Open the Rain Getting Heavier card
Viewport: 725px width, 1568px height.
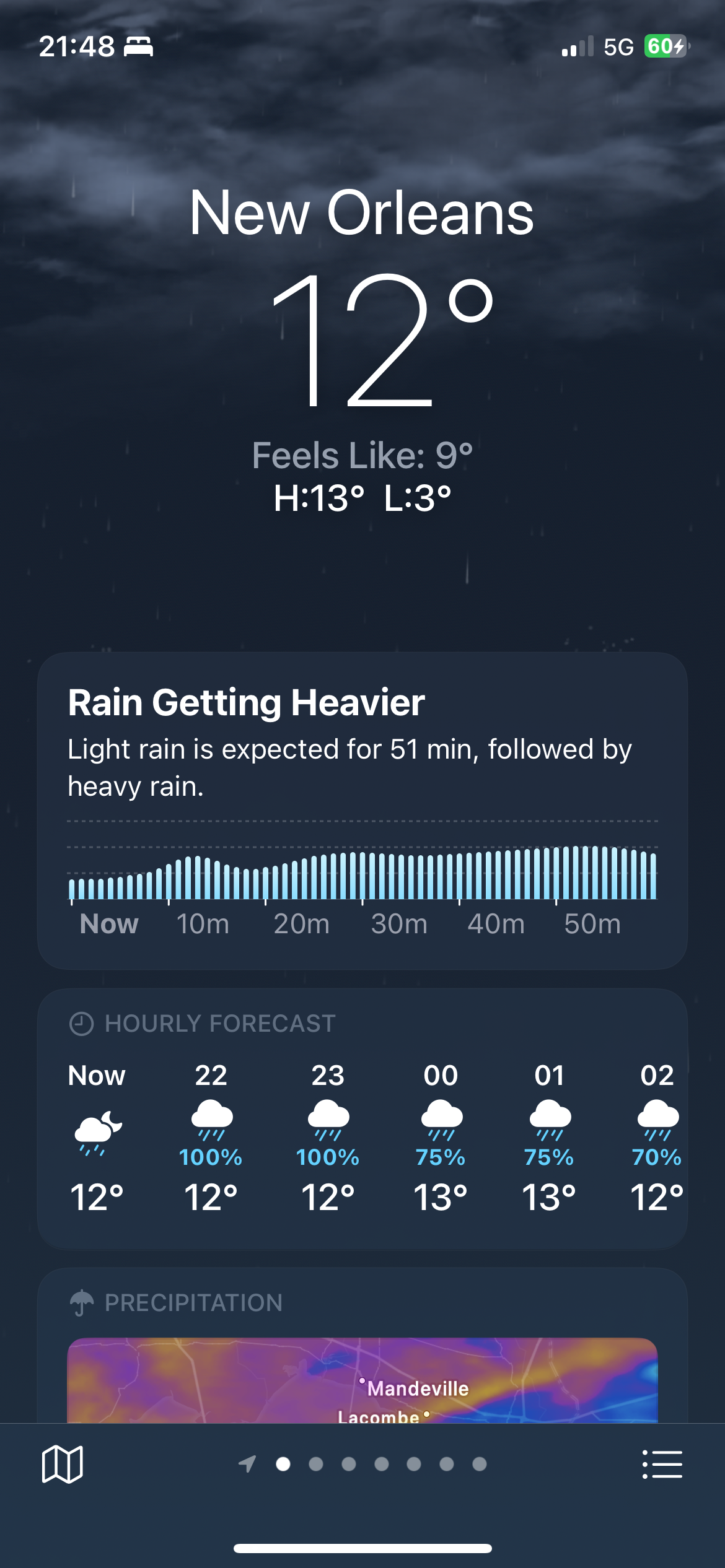tap(362, 809)
